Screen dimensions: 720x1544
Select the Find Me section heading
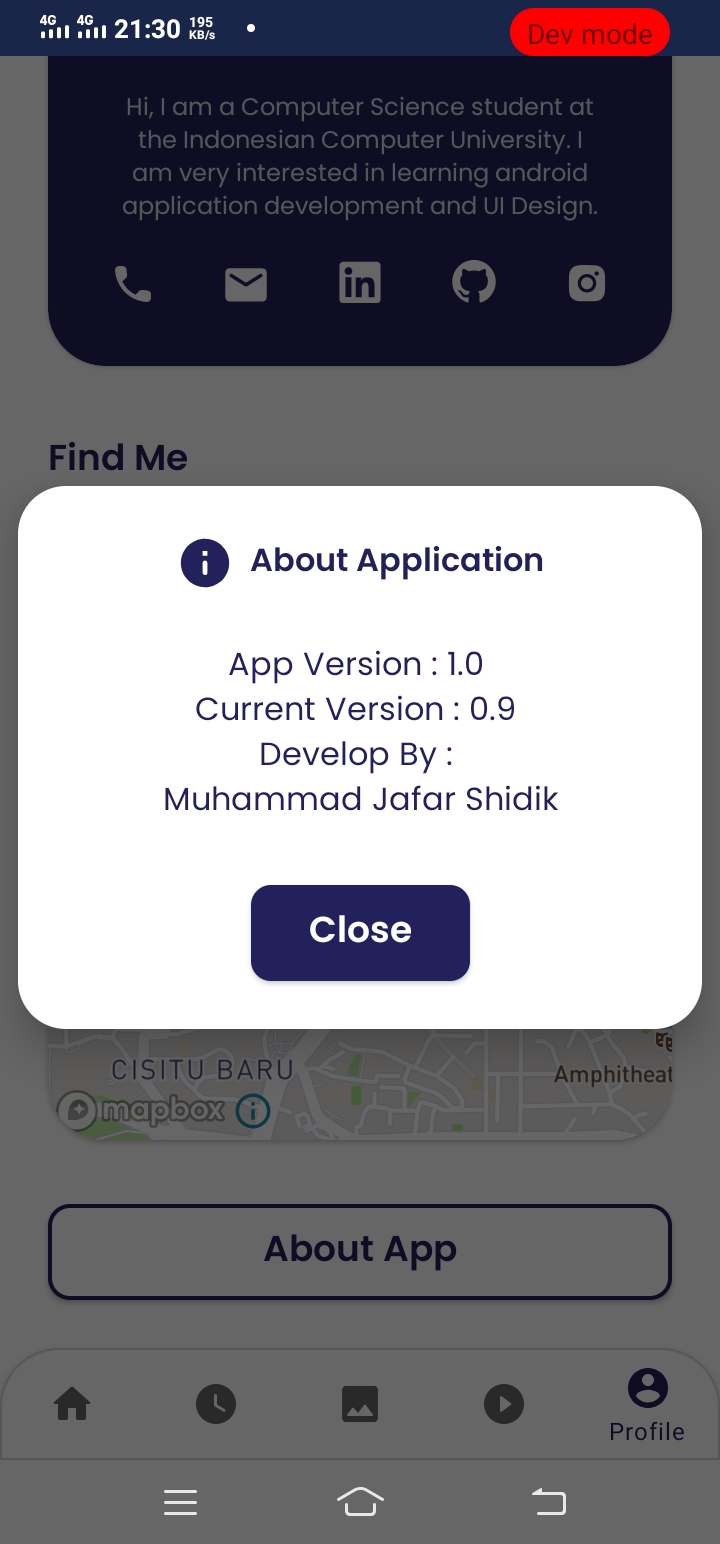tap(117, 457)
